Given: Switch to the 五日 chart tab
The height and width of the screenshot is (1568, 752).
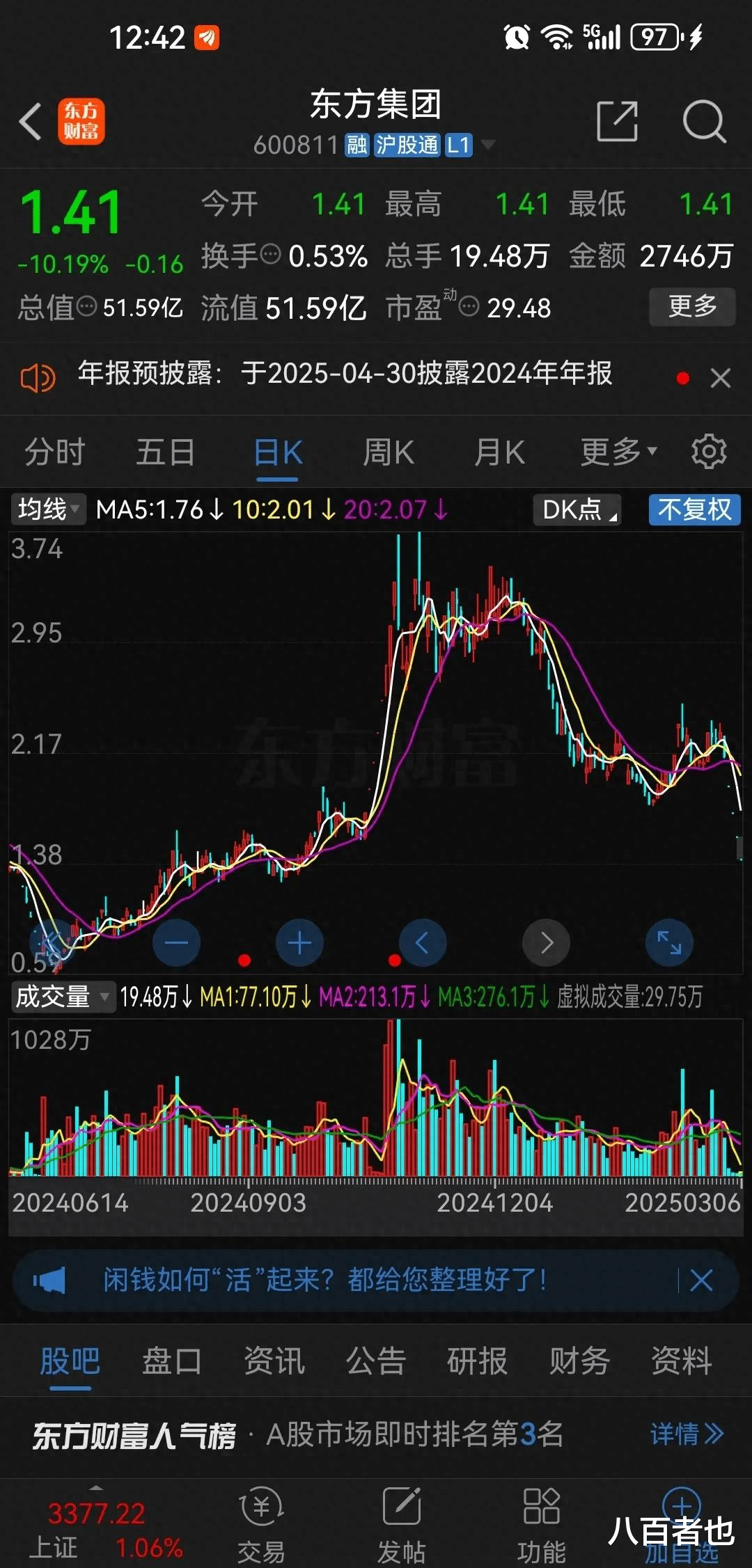Looking at the screenshot, I should tap(165, 452).
